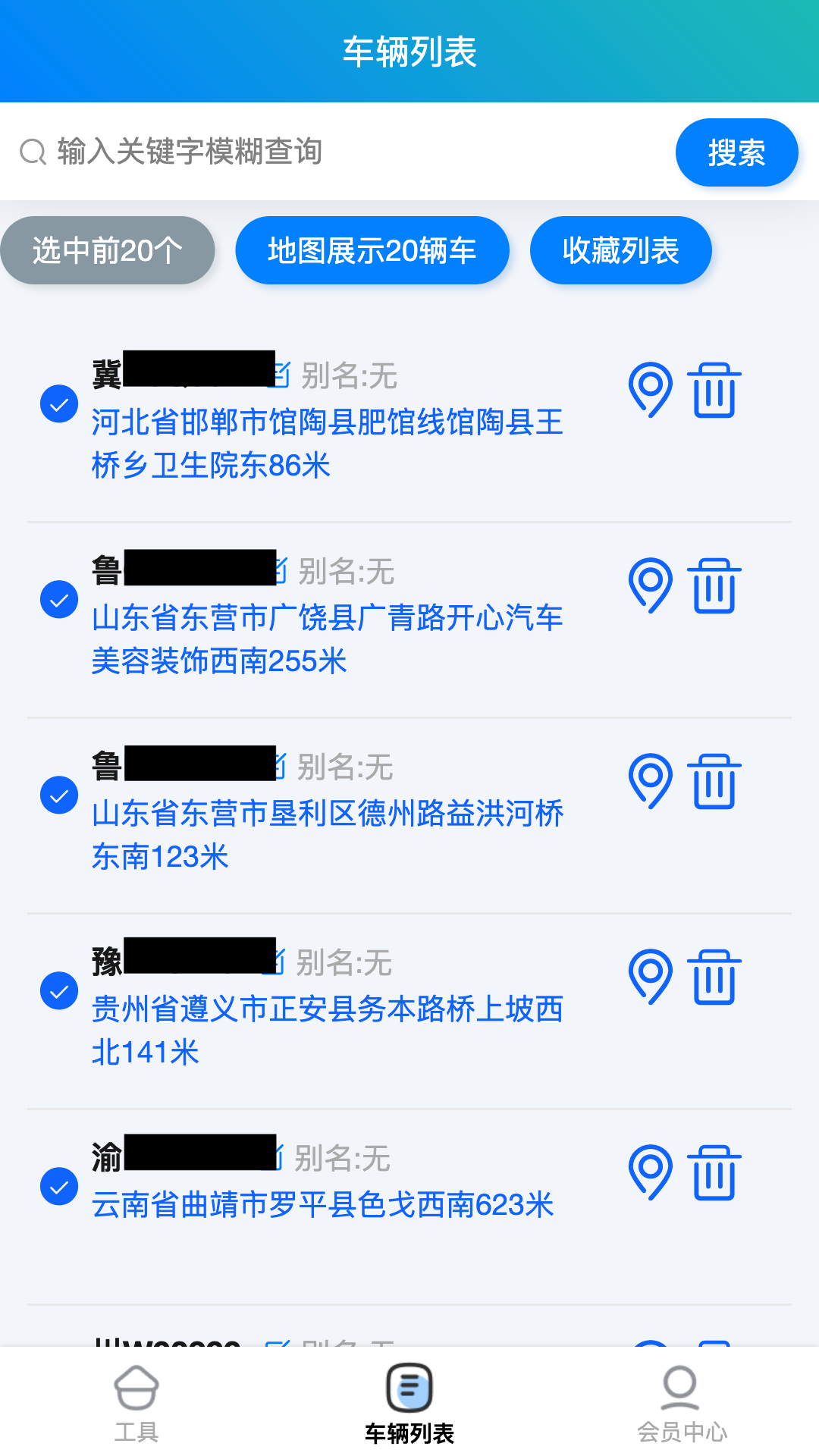Show map location for 广饶县广青路 vehicle
Screen dimensions: 819x1456
(650, 585)
